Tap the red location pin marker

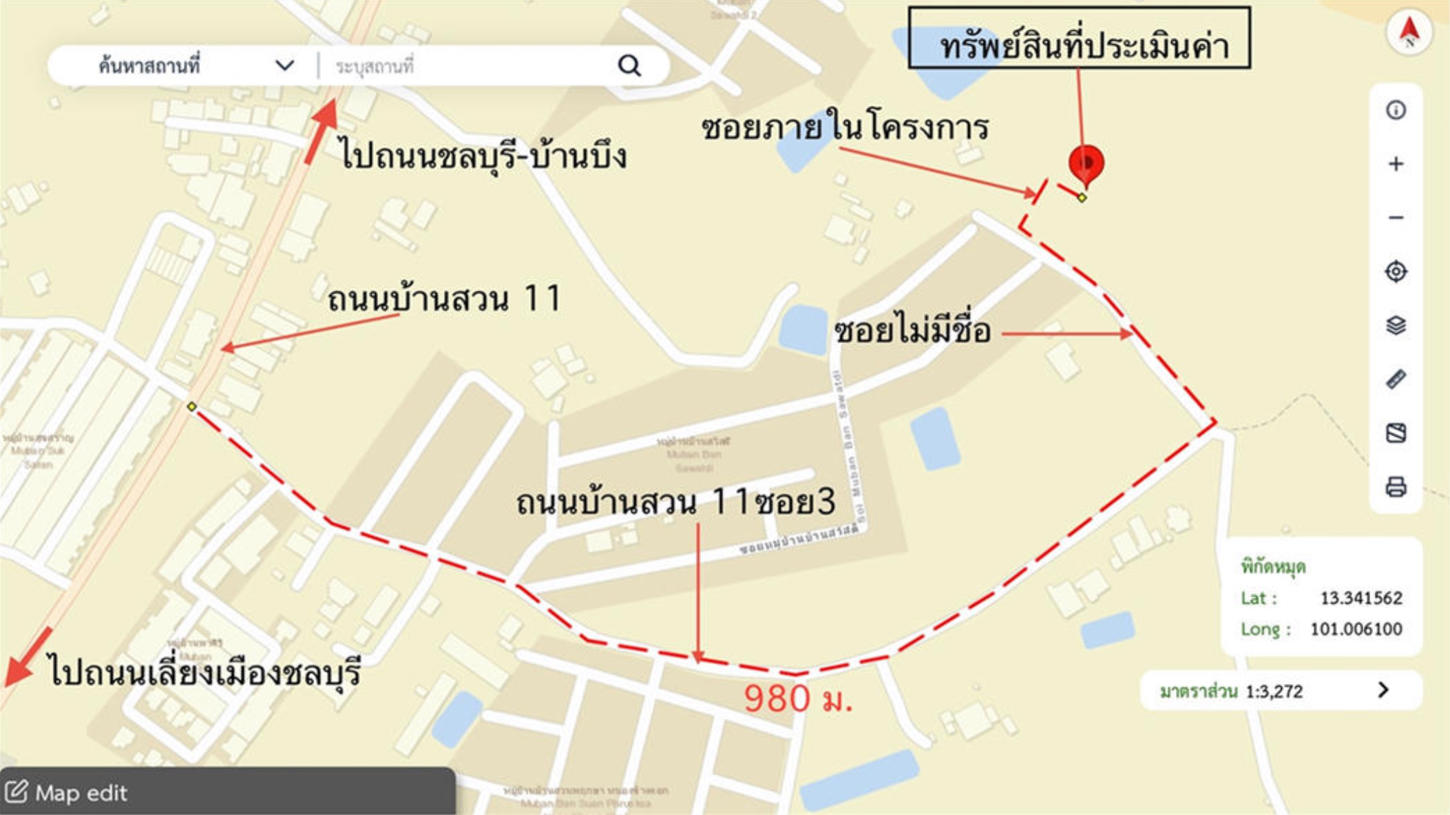tap(1086, 164)
